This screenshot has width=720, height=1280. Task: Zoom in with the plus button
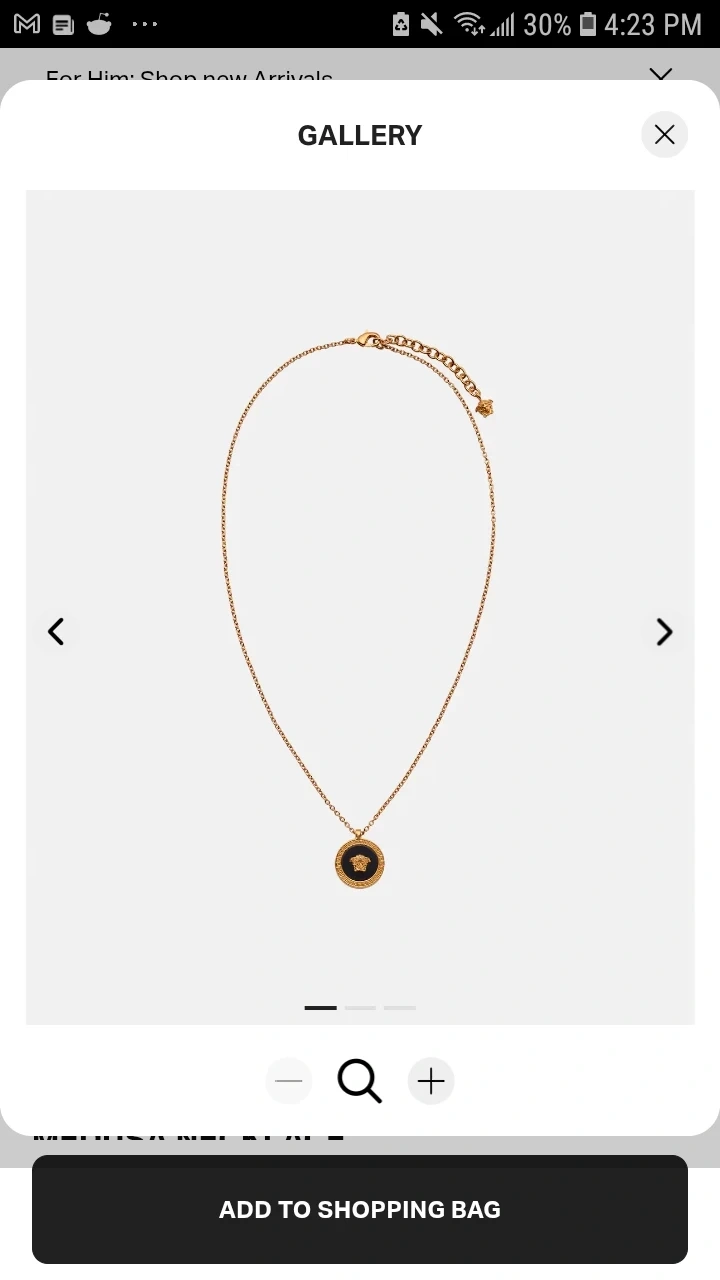[x=431, y=1081]
